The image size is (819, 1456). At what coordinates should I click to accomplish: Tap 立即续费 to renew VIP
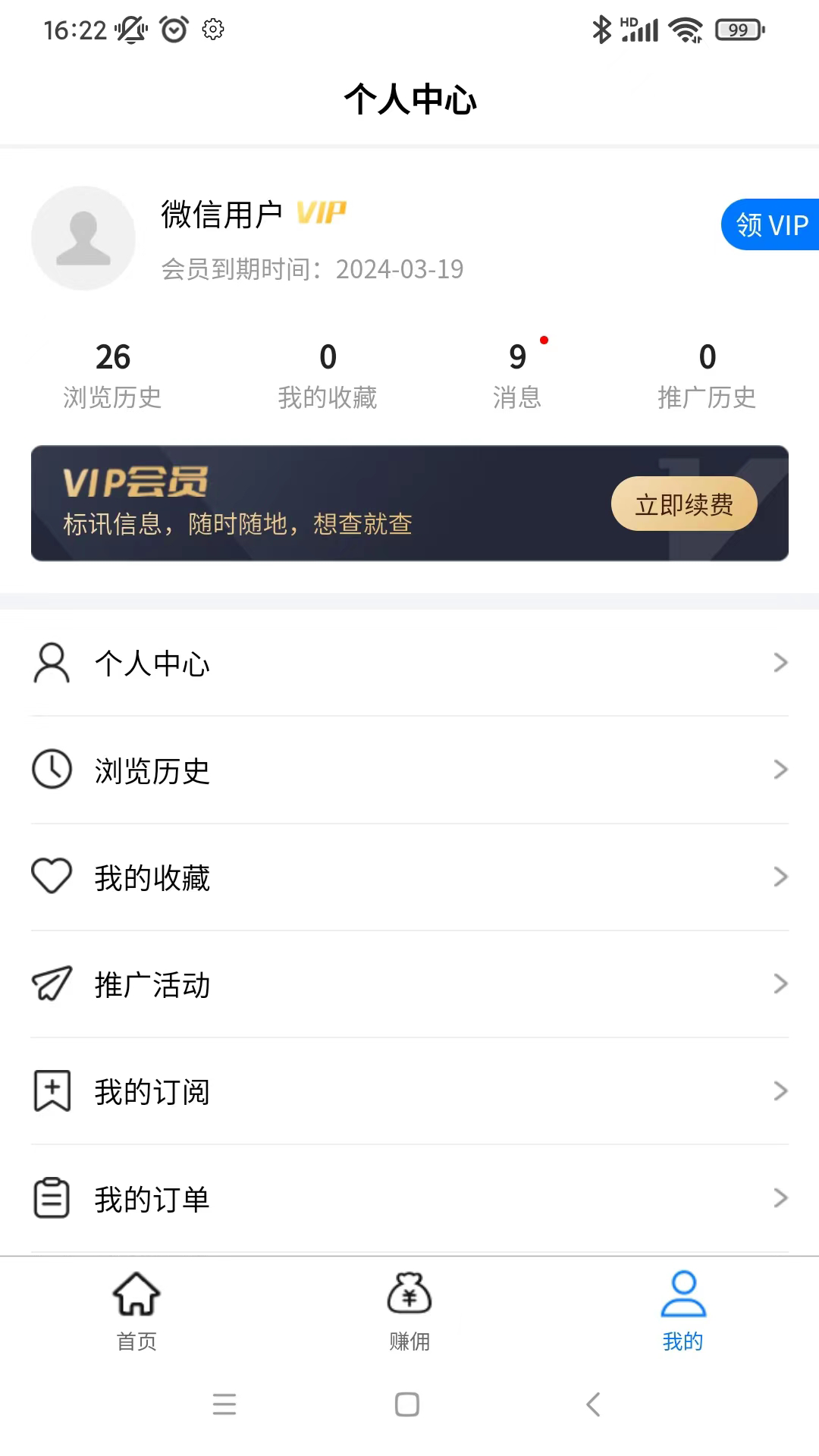click(x=683, y=504)
